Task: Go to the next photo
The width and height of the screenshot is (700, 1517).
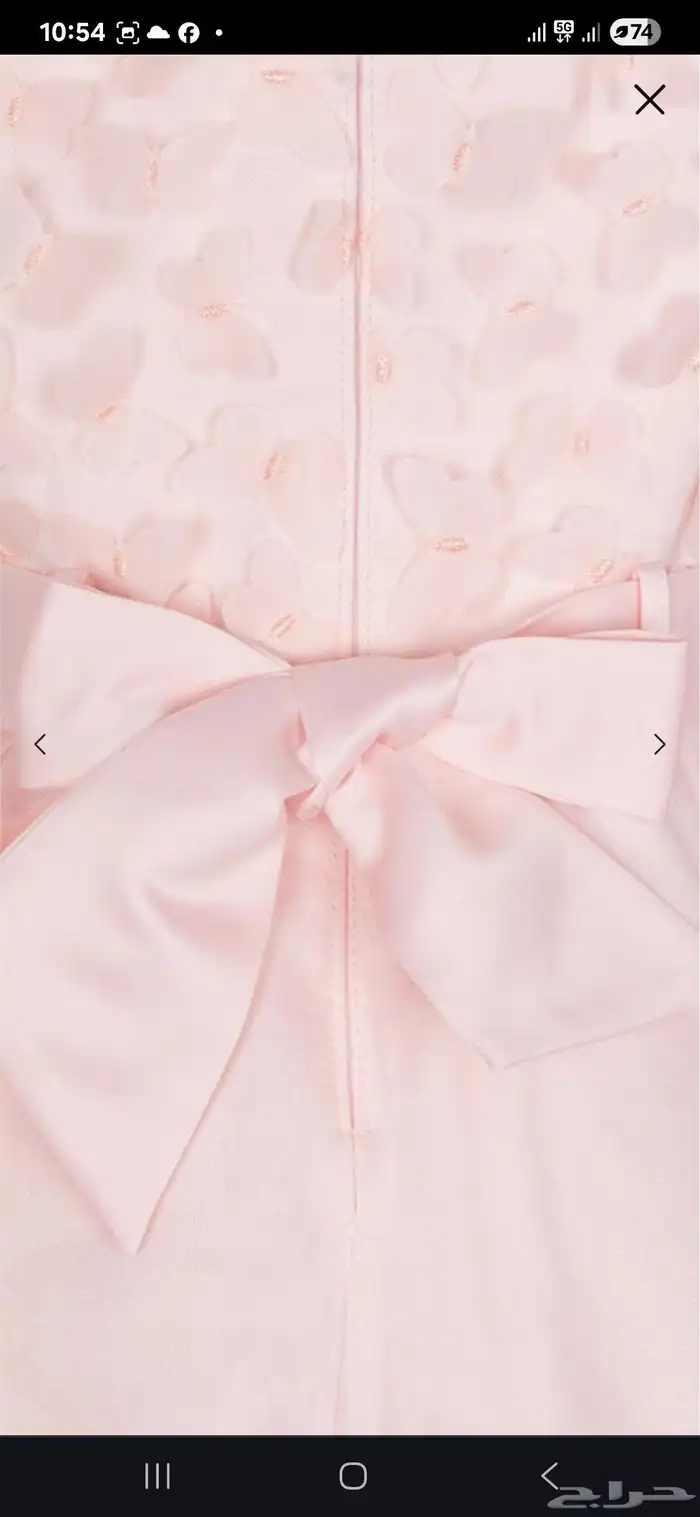Action: [659, 744]
